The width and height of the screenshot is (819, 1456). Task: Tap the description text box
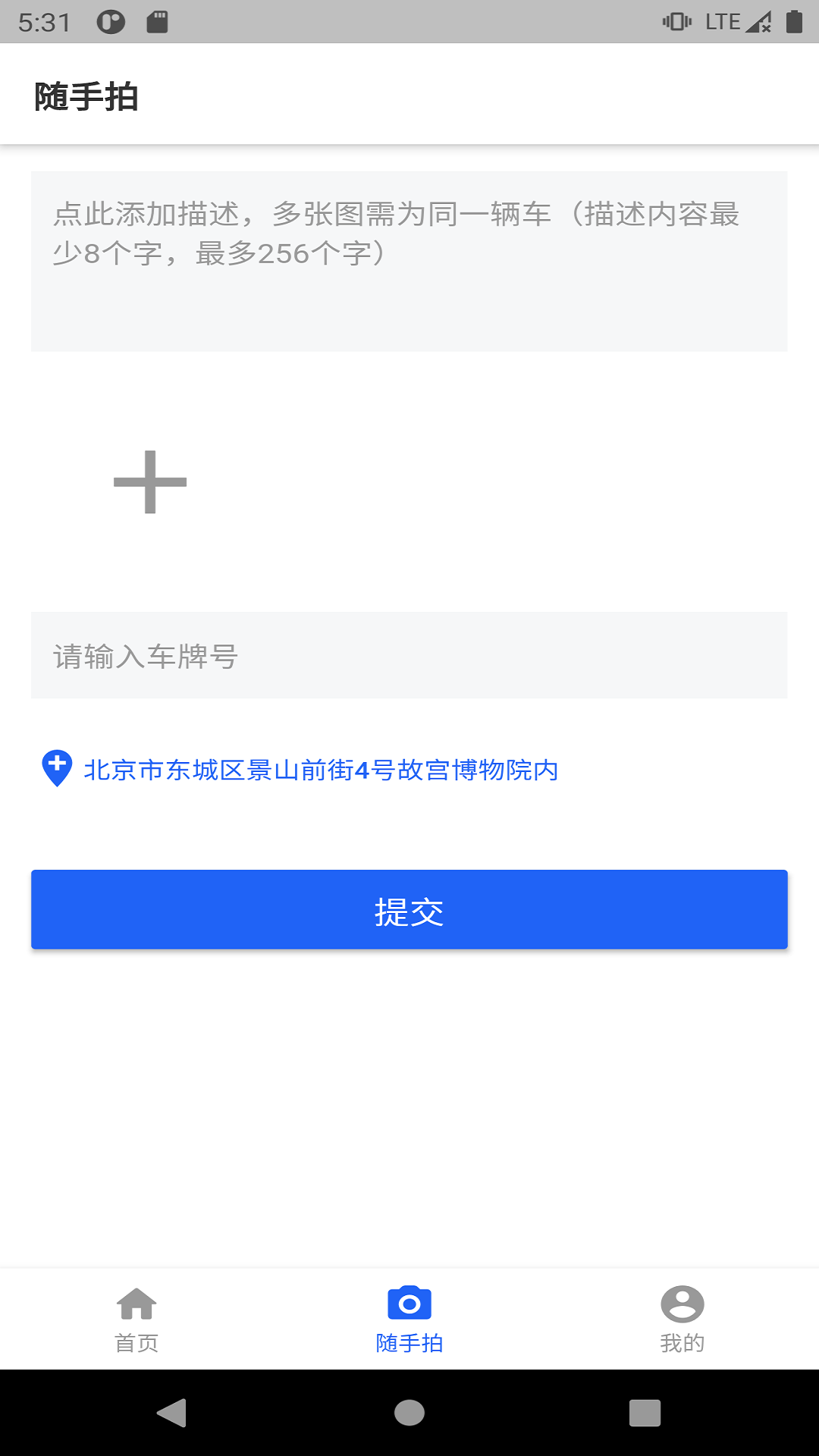pyautogui.click(x=409, y=262)
